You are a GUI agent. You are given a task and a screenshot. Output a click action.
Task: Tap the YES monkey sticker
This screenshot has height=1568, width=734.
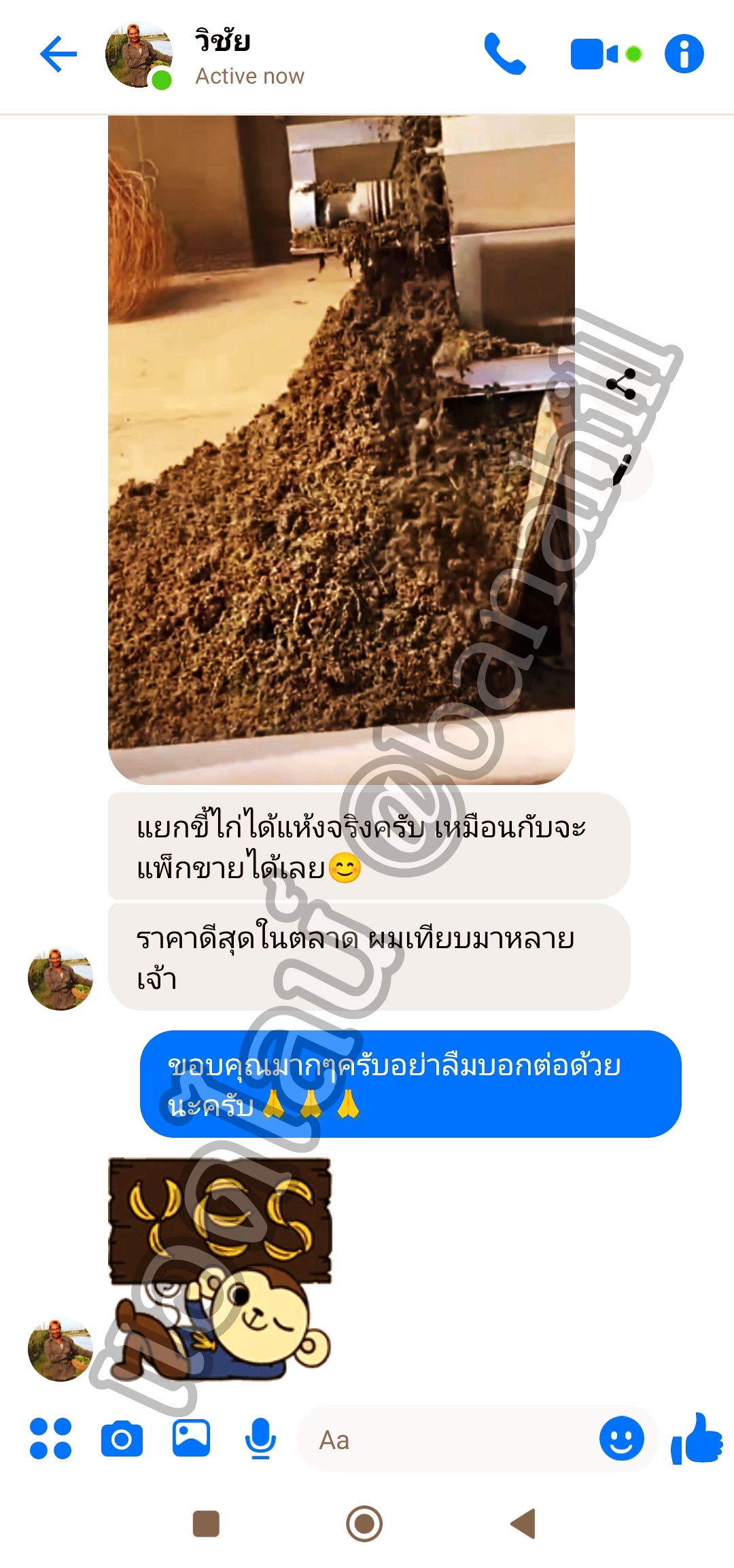coord(221,1270)
